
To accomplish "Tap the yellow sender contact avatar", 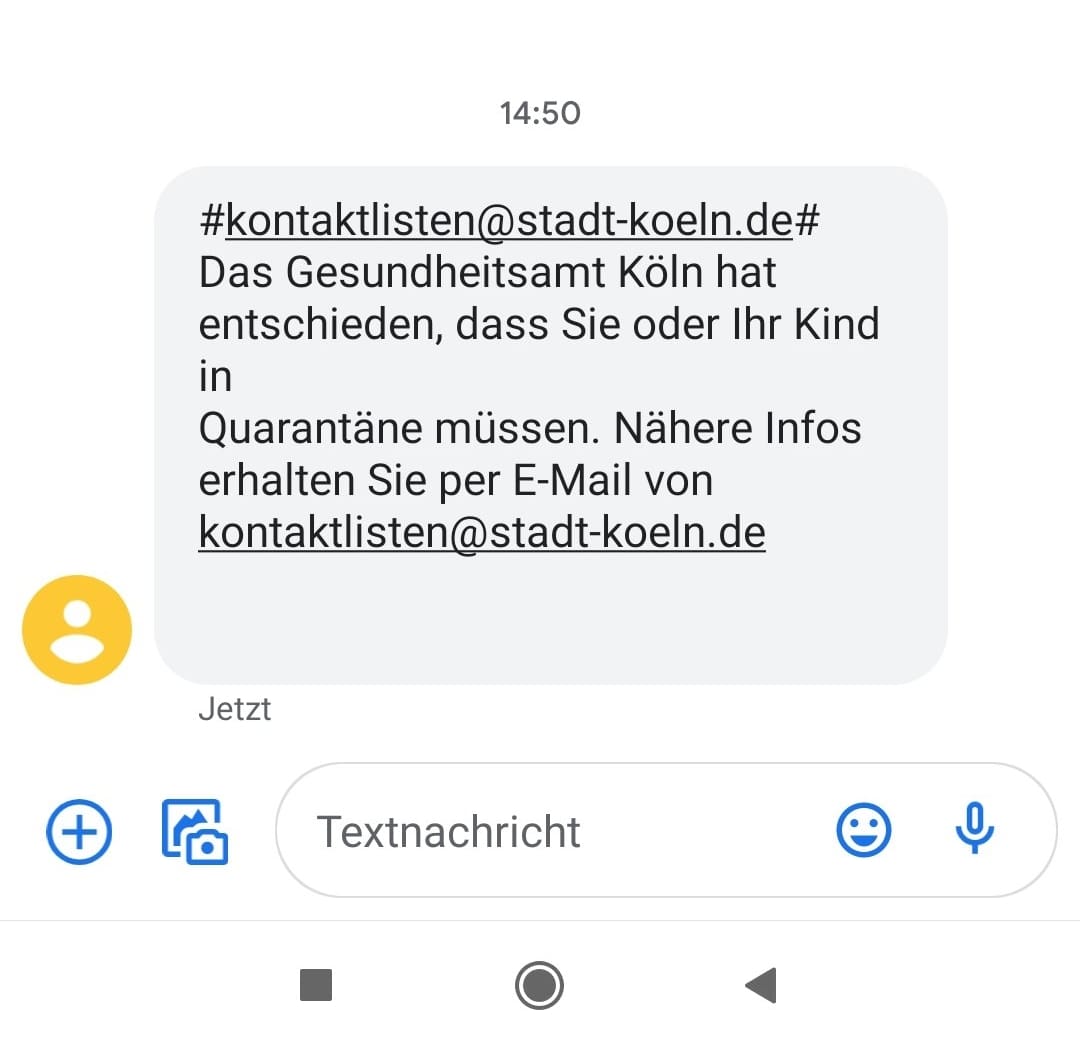I will click(x=77, y=630).
